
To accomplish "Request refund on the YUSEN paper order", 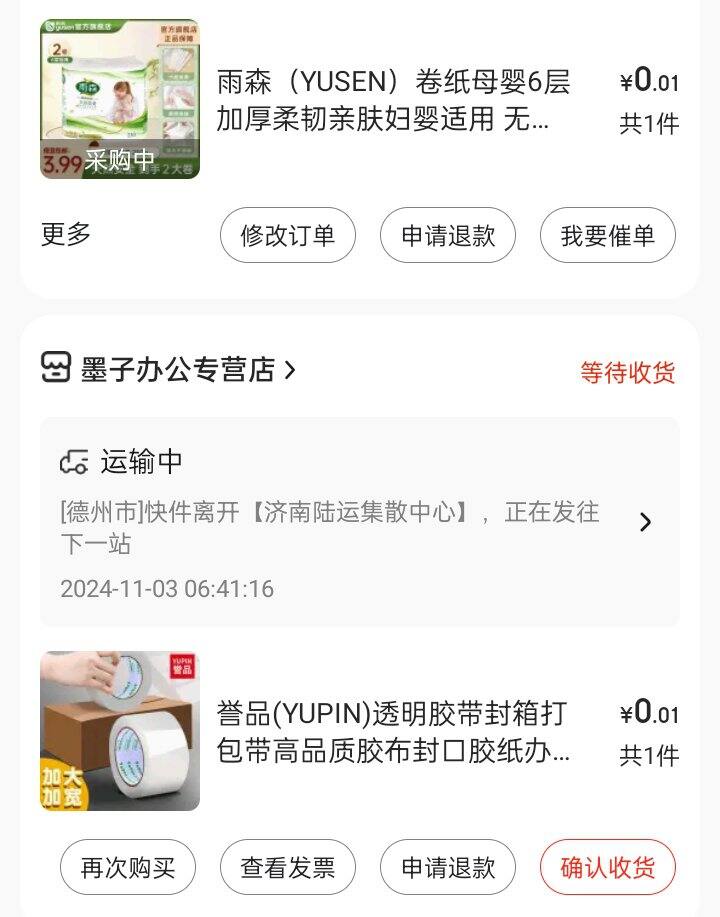I will pyautogui.click(x=448, y=236).
